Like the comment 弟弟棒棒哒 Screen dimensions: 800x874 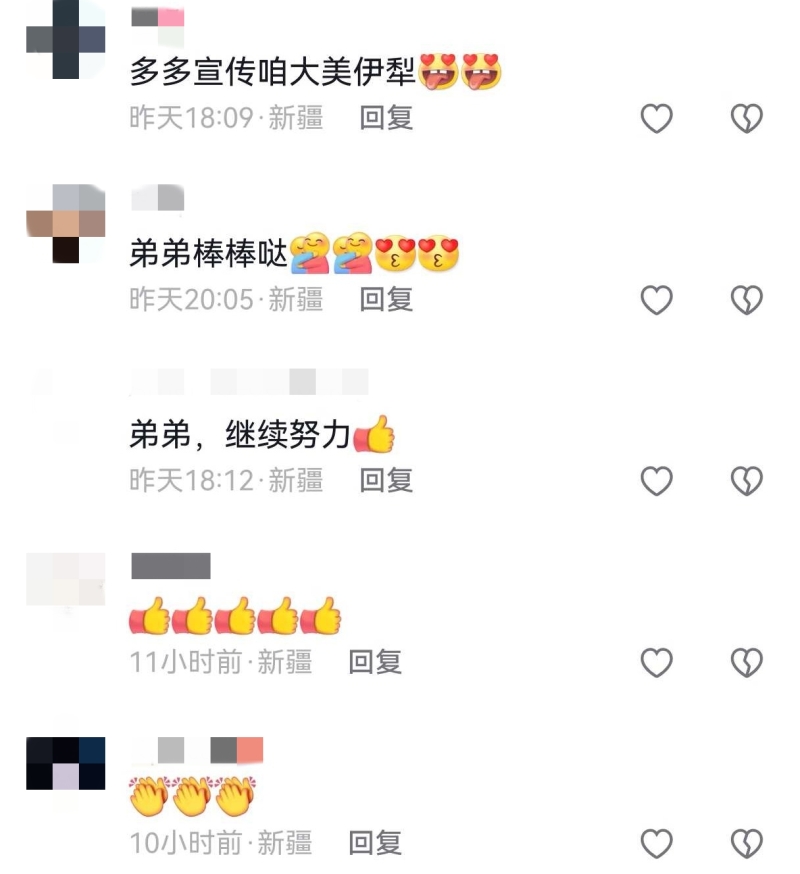[656, 300]
